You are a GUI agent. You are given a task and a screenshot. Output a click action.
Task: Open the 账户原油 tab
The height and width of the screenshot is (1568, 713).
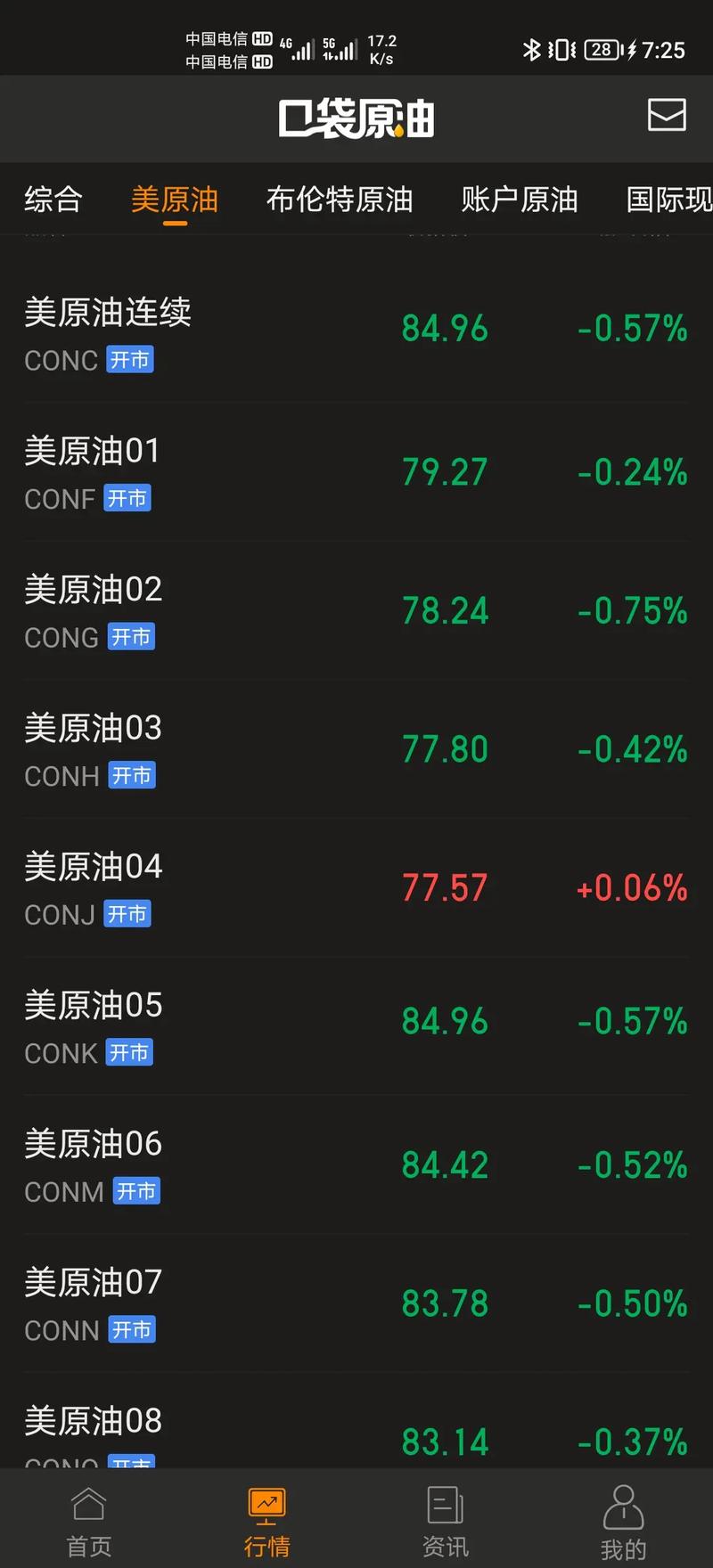(520, 201)
